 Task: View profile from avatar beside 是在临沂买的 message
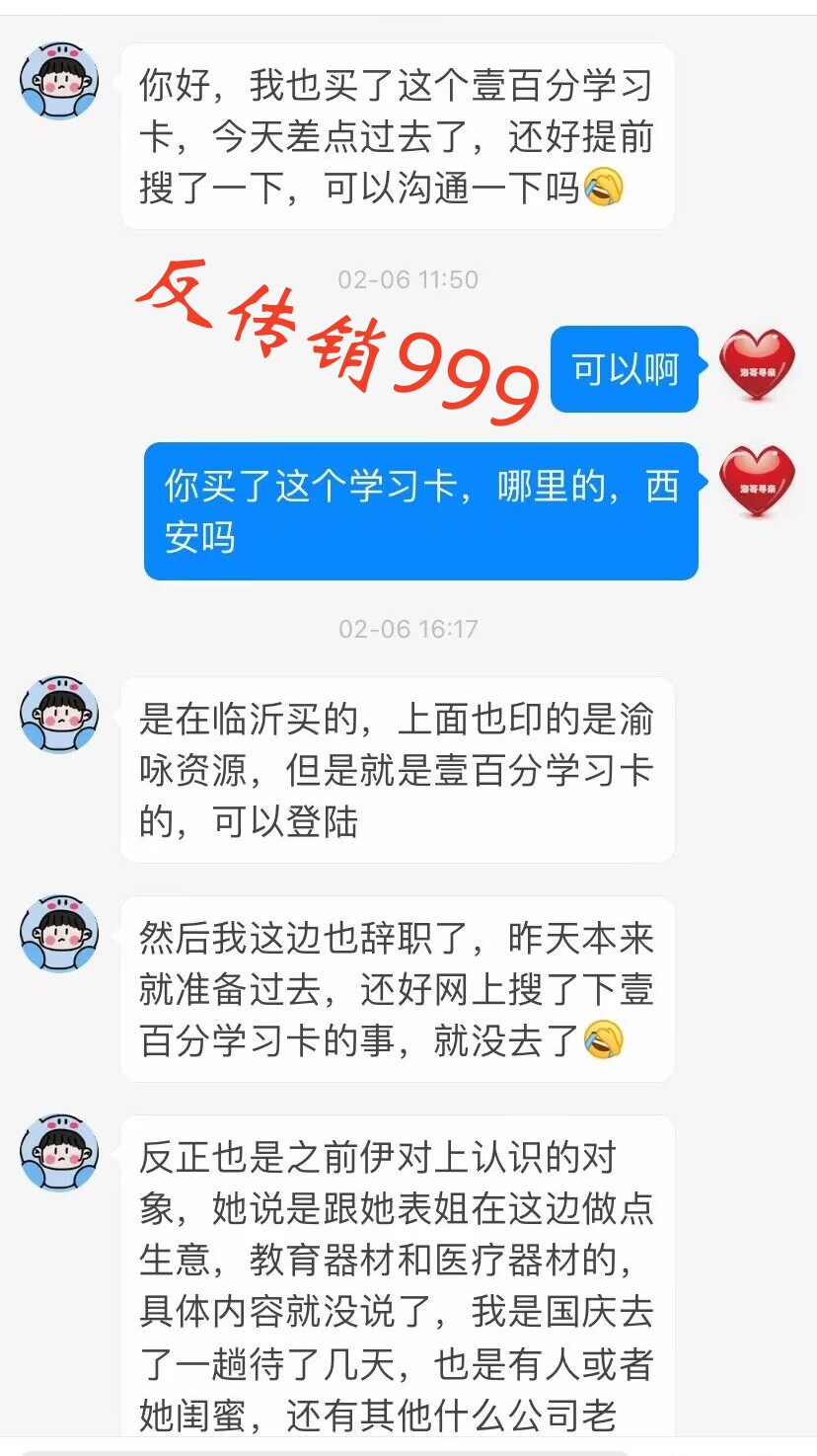coord(59,716)
